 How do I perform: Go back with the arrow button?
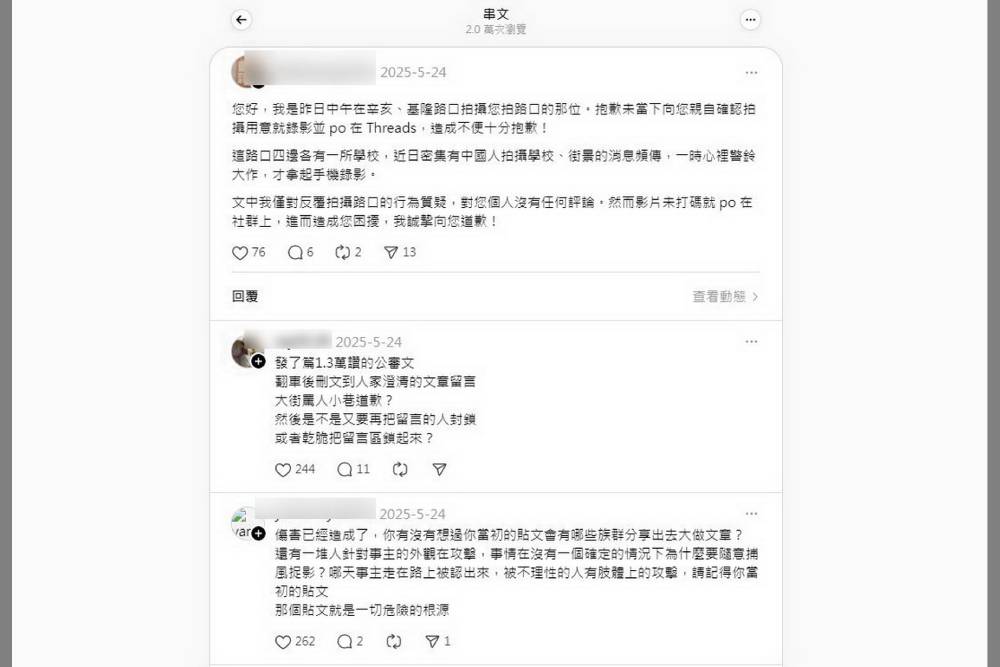tap(242, 20)
